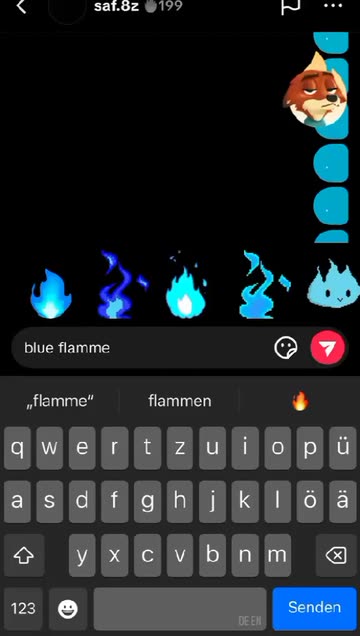Screen dimensions: 360x636
Task: Focus the message field containing blue flamme
Action: 144,348
